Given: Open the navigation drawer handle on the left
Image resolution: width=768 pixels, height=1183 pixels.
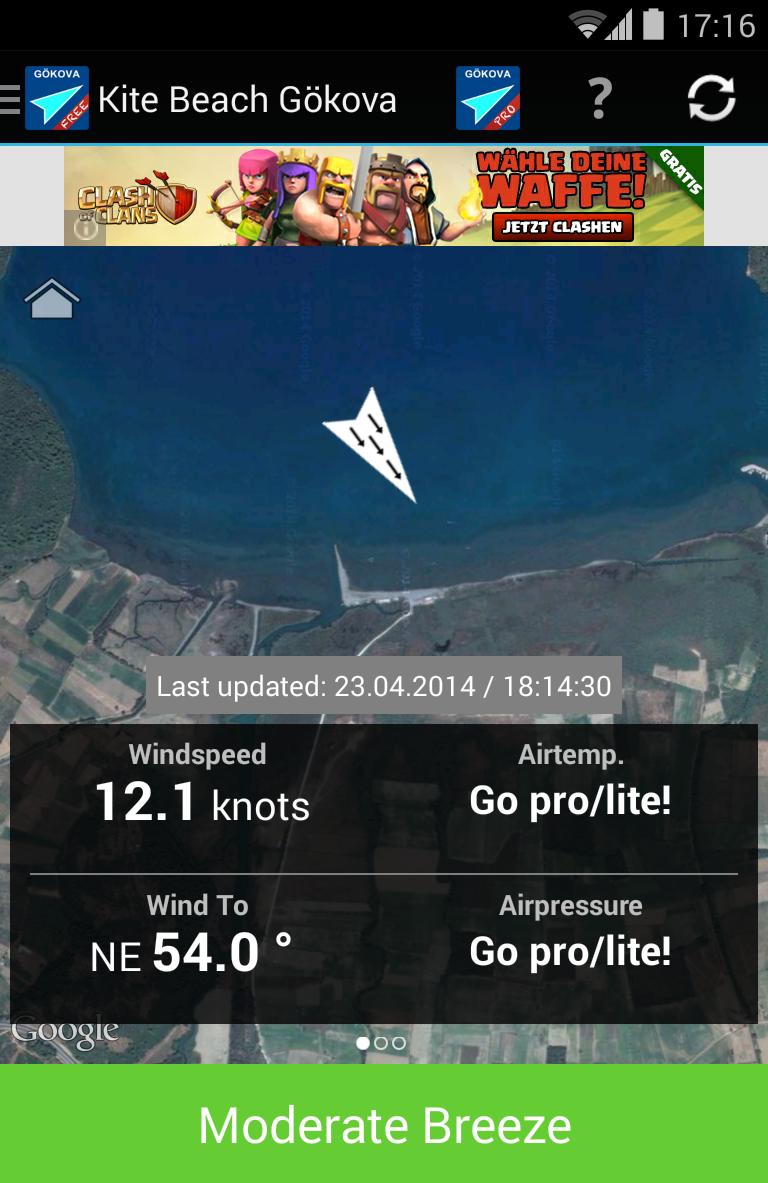Looking at the screenshot, I should (x=8, y=97).
